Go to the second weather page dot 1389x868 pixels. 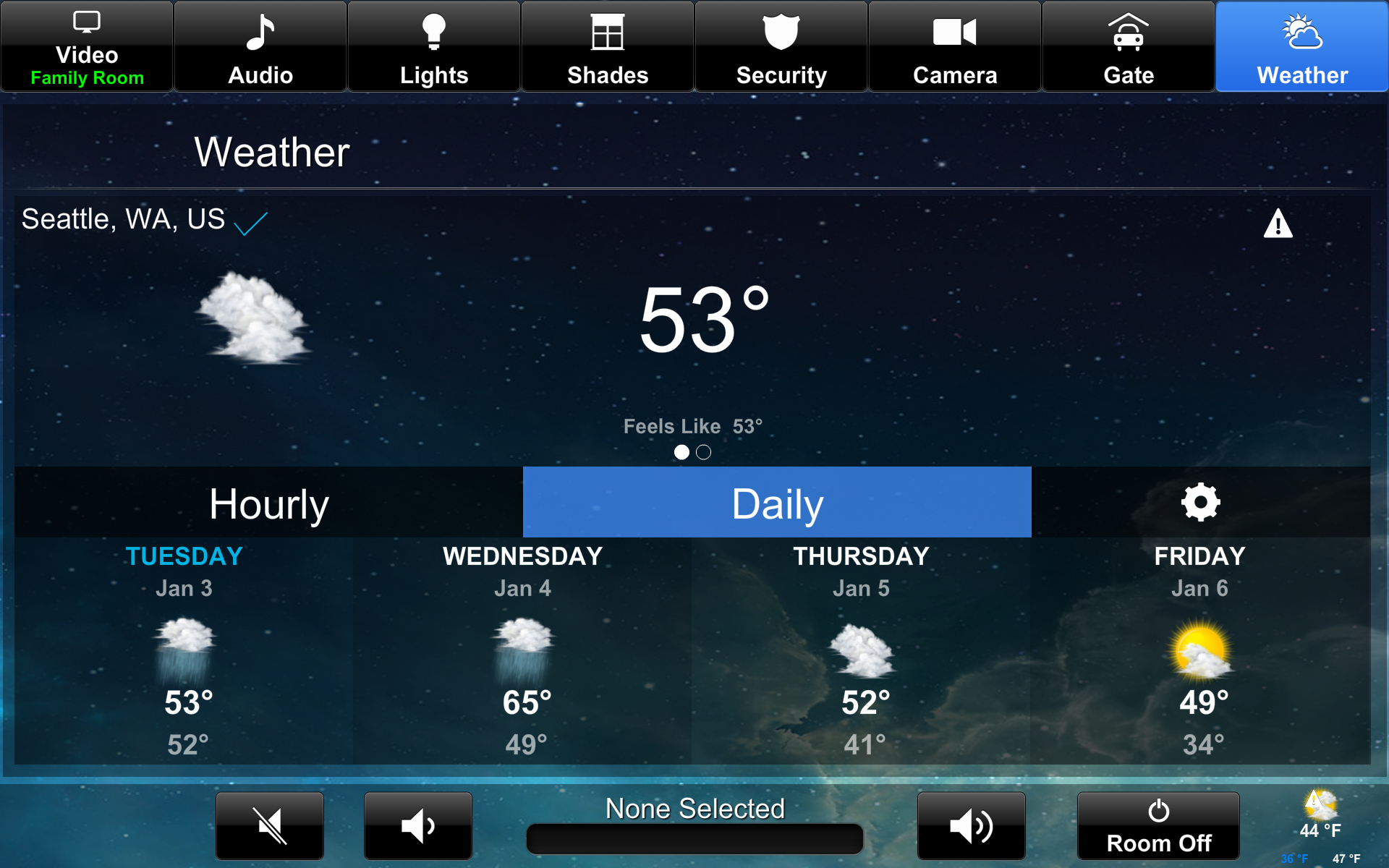tap(703, 453)
